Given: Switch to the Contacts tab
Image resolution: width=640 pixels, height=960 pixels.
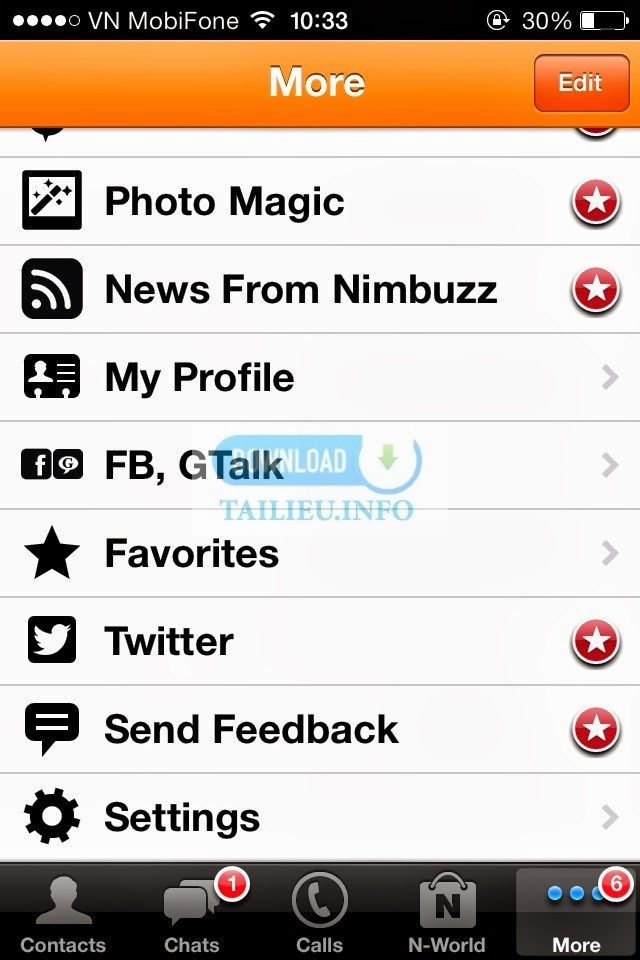Looking at the screenshot, I should [63, 912].
